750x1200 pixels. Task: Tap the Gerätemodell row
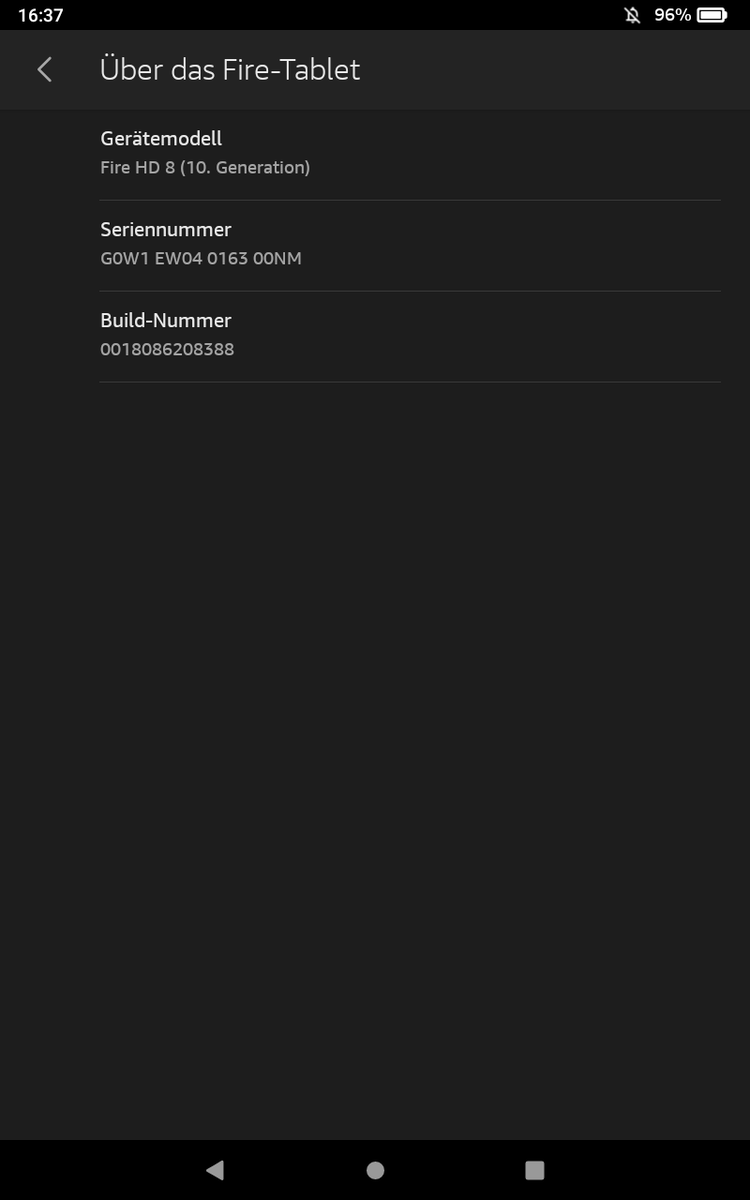pyautogui.click(x=410, y=153)
